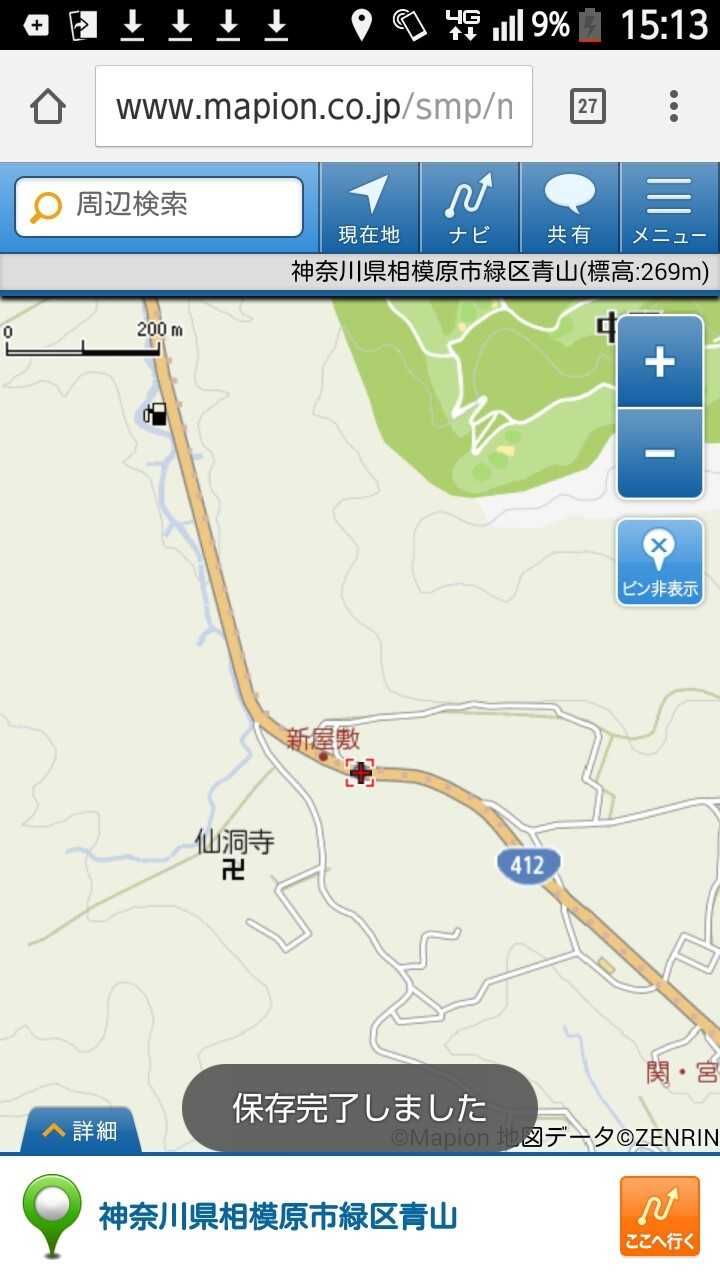Hide map pins with ピン非表示
Screen dimensions: 720x1280
(660, 562)
